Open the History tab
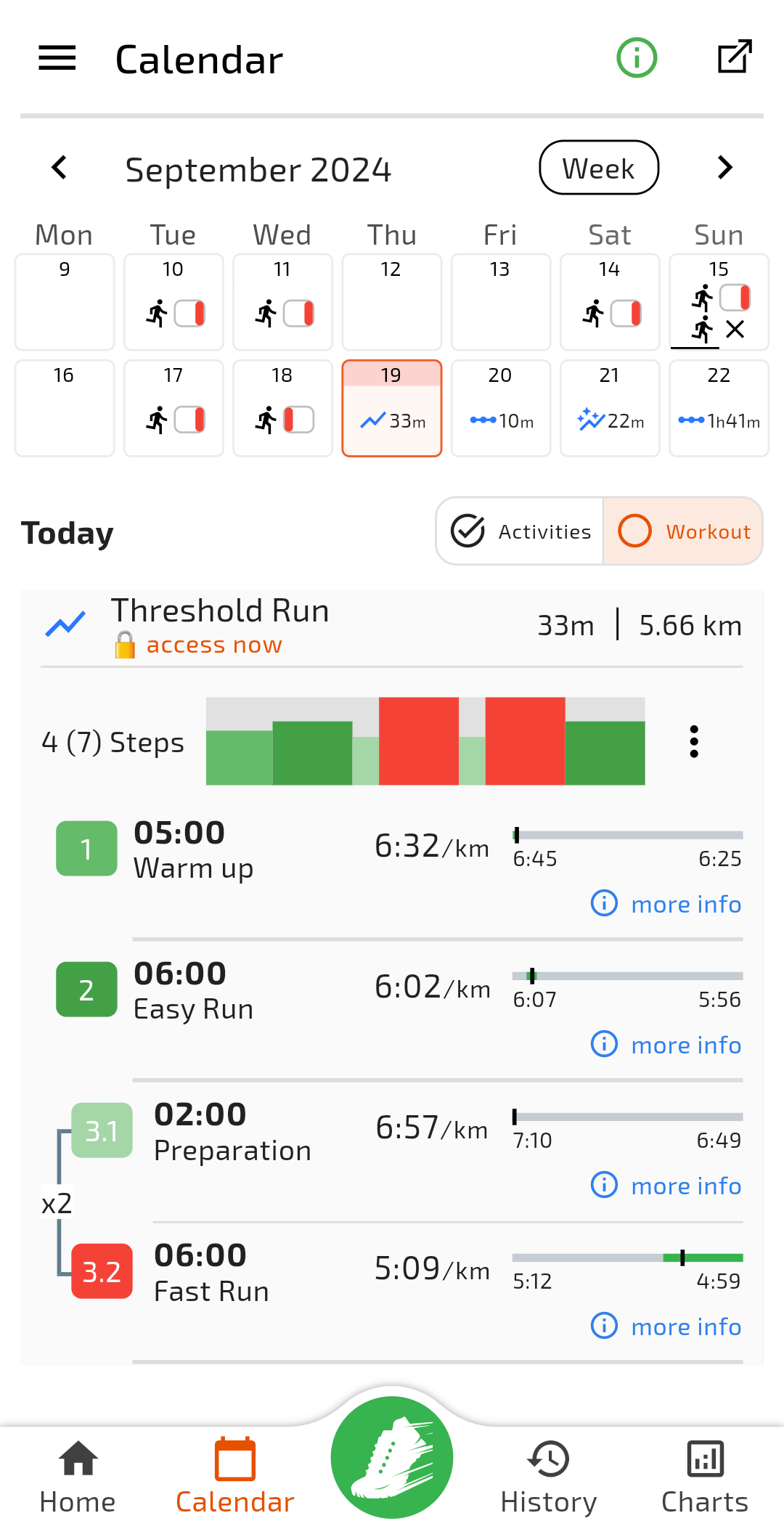Image resolution: width=784 pixels, height=1529 pixels. (x=549, y=1477)
